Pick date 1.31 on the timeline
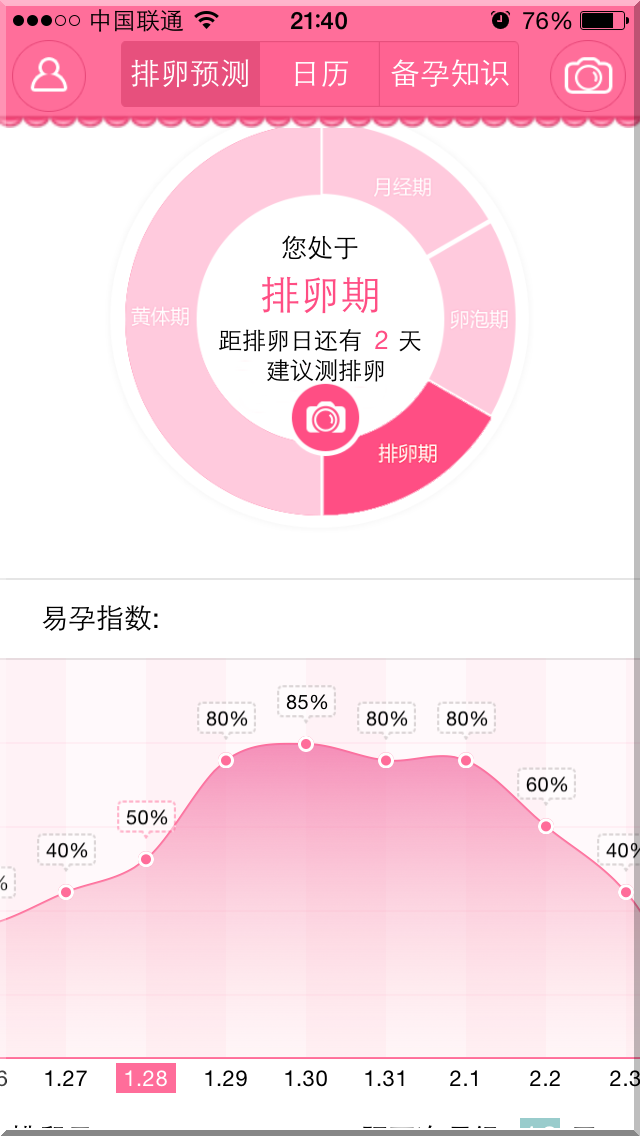640x1136 pixels. tap(386, 1078)
